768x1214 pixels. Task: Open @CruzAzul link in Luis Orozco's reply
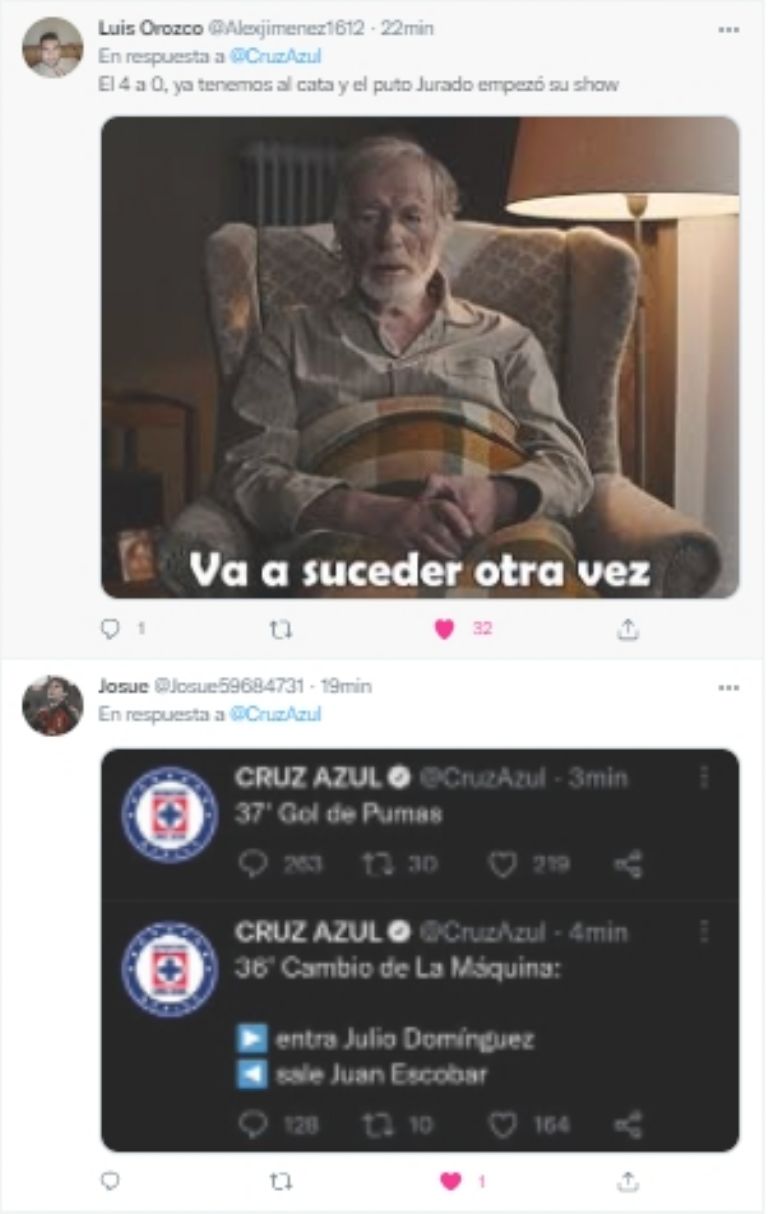coord(275,57)
